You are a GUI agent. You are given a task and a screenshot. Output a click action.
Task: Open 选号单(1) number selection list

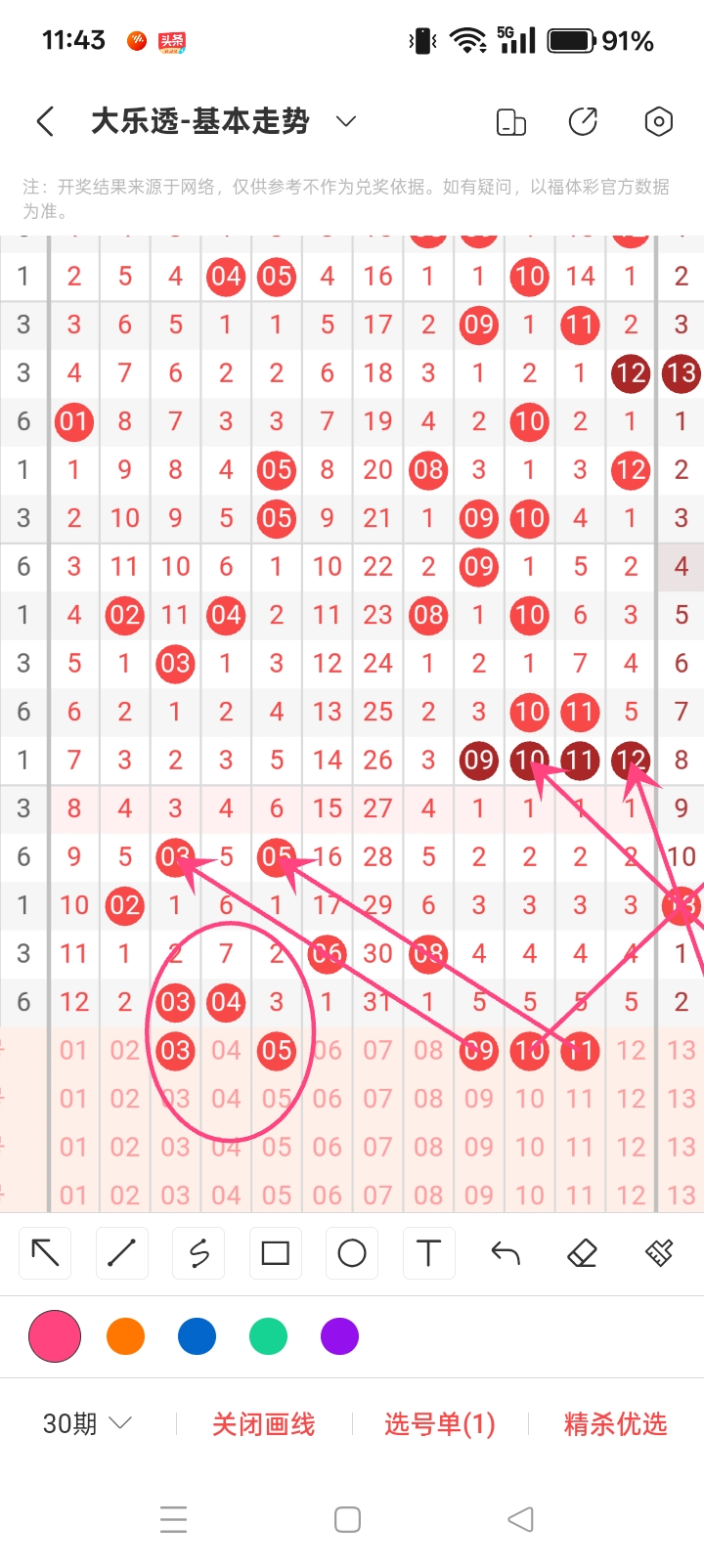(440, 1424)
